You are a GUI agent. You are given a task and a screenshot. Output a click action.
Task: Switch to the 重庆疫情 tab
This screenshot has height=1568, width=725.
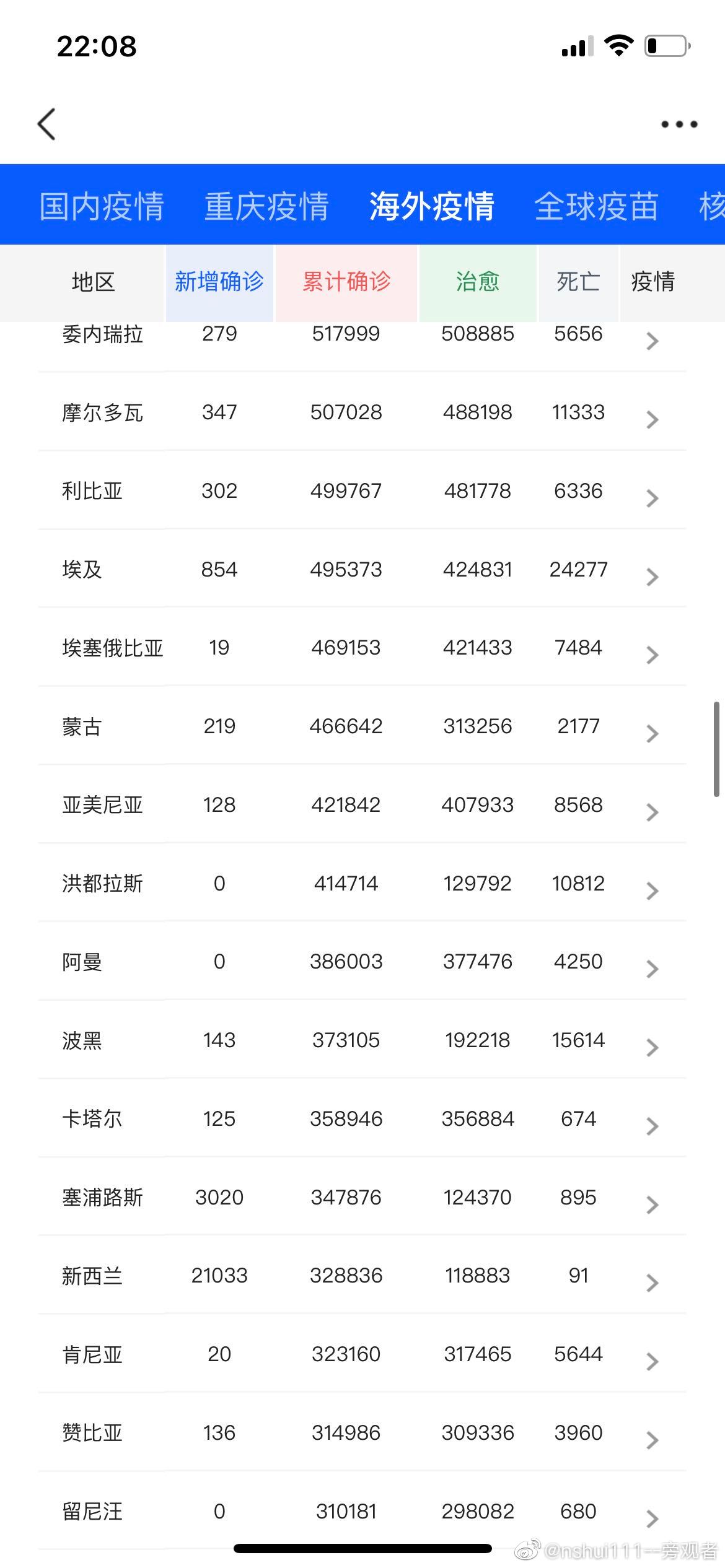266,206
